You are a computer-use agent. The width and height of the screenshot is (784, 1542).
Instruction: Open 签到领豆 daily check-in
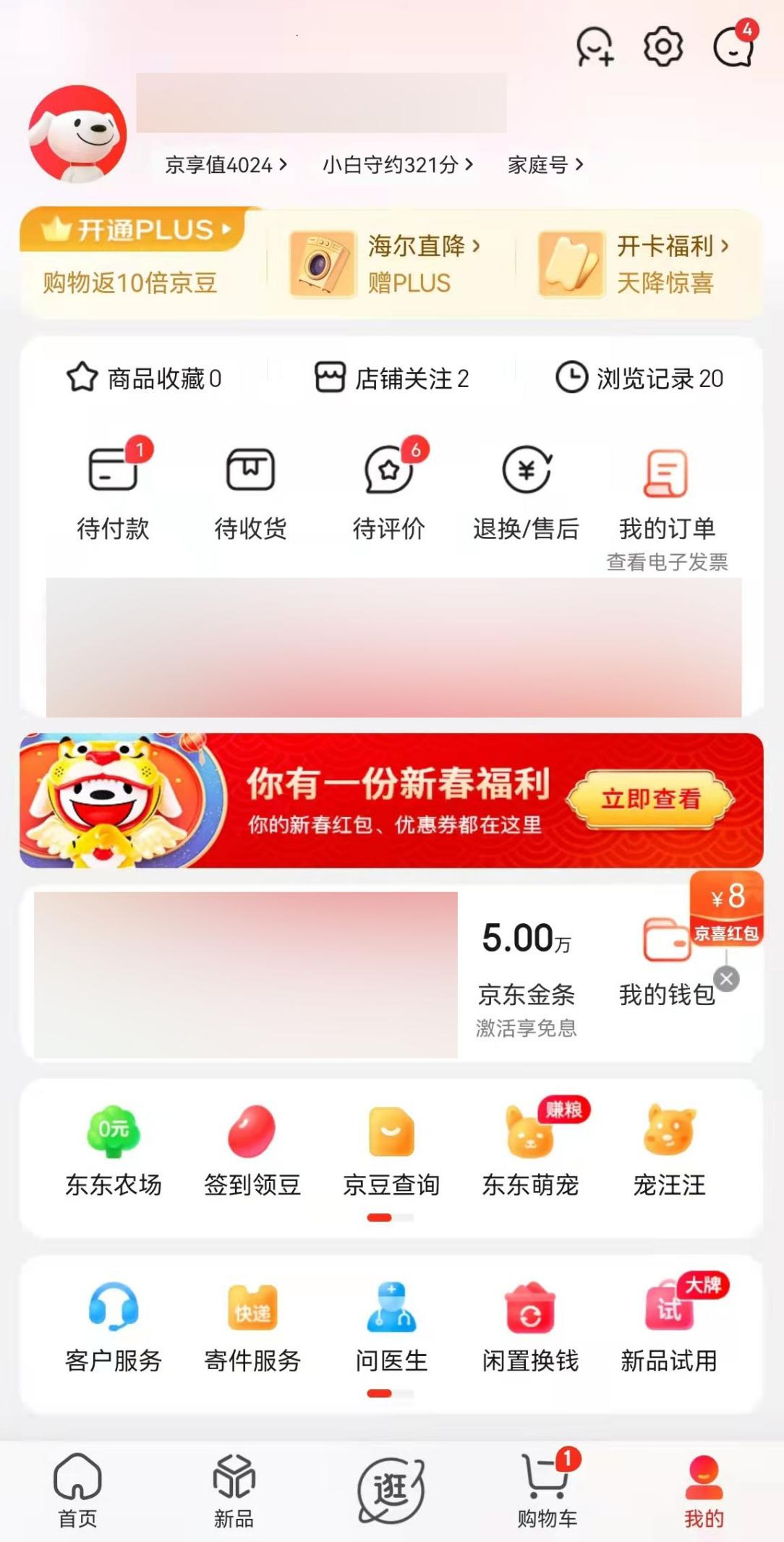[252, 1151]
